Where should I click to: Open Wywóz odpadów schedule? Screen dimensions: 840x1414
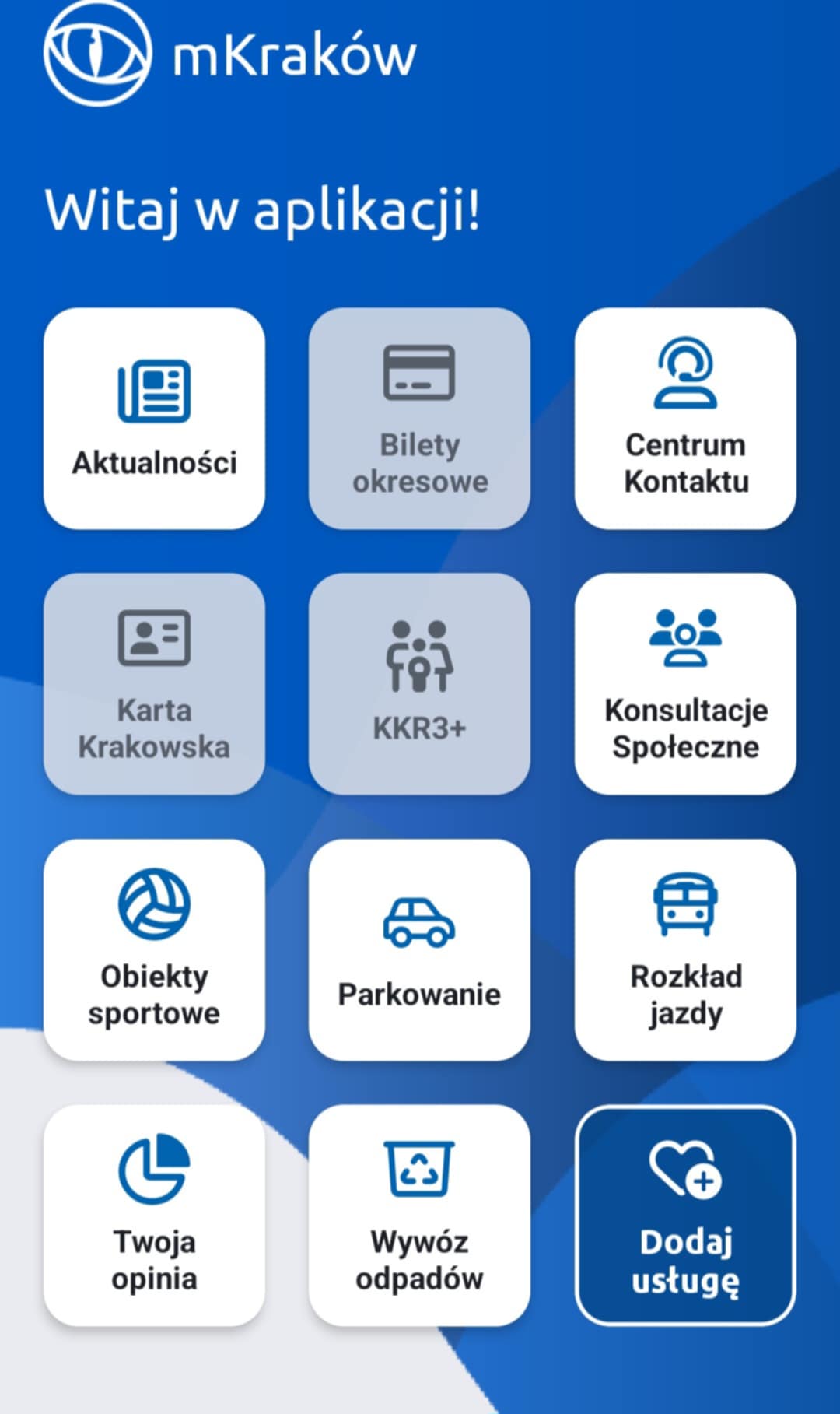[419, 1215]
